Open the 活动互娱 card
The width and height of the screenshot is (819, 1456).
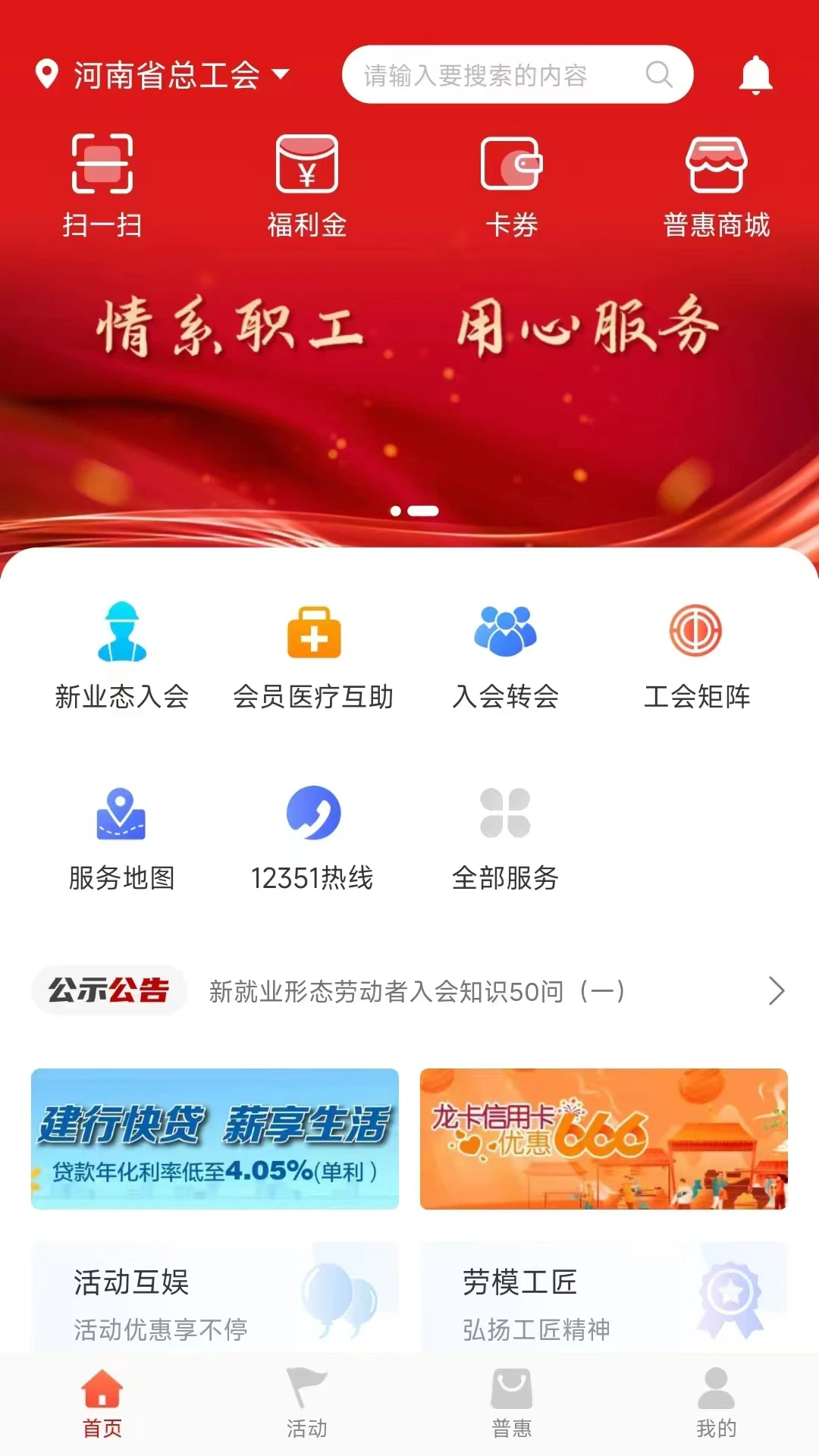coord(215,1298)
